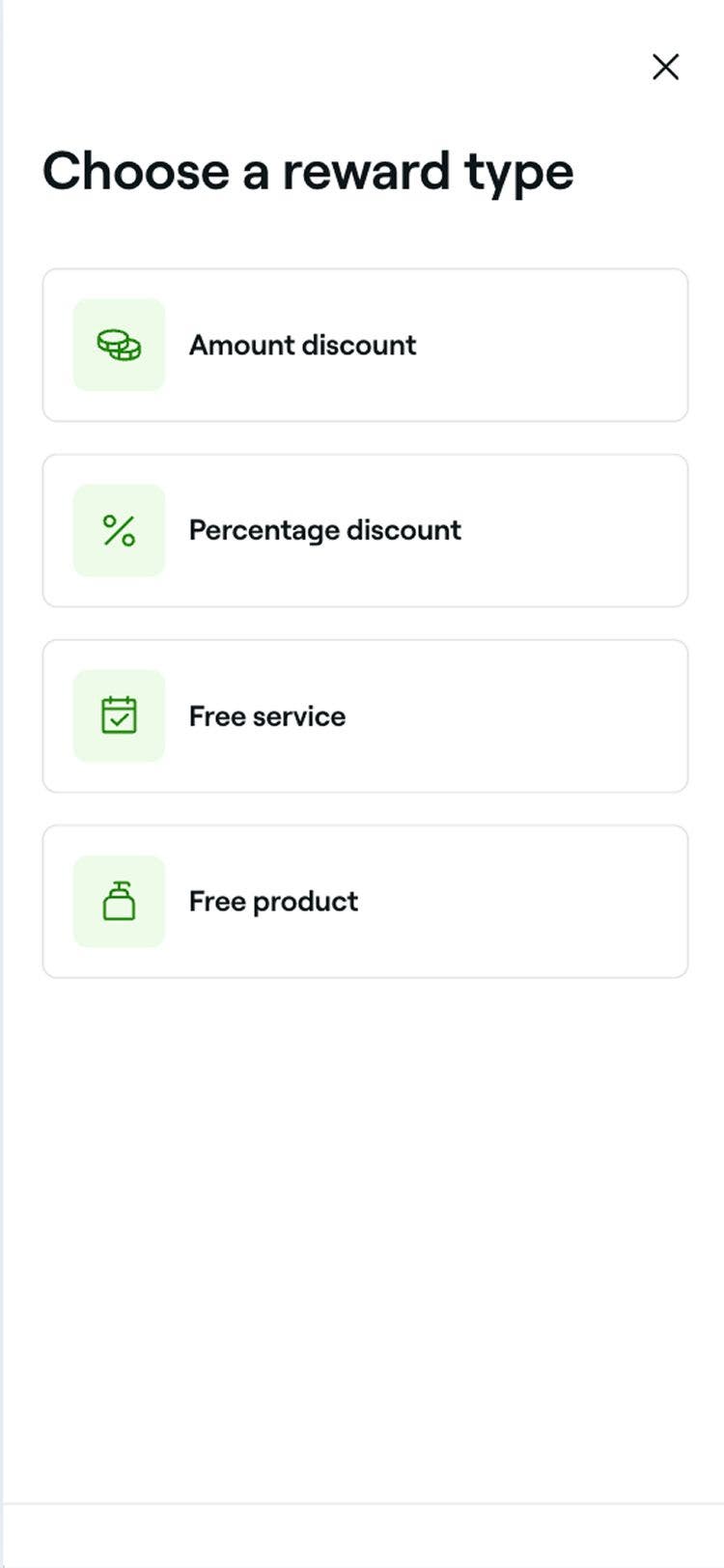The height and width of the screenshot is (1568, 724).
Task: Choose the Percentage discount reward type
Action: [x=364, y=530]
